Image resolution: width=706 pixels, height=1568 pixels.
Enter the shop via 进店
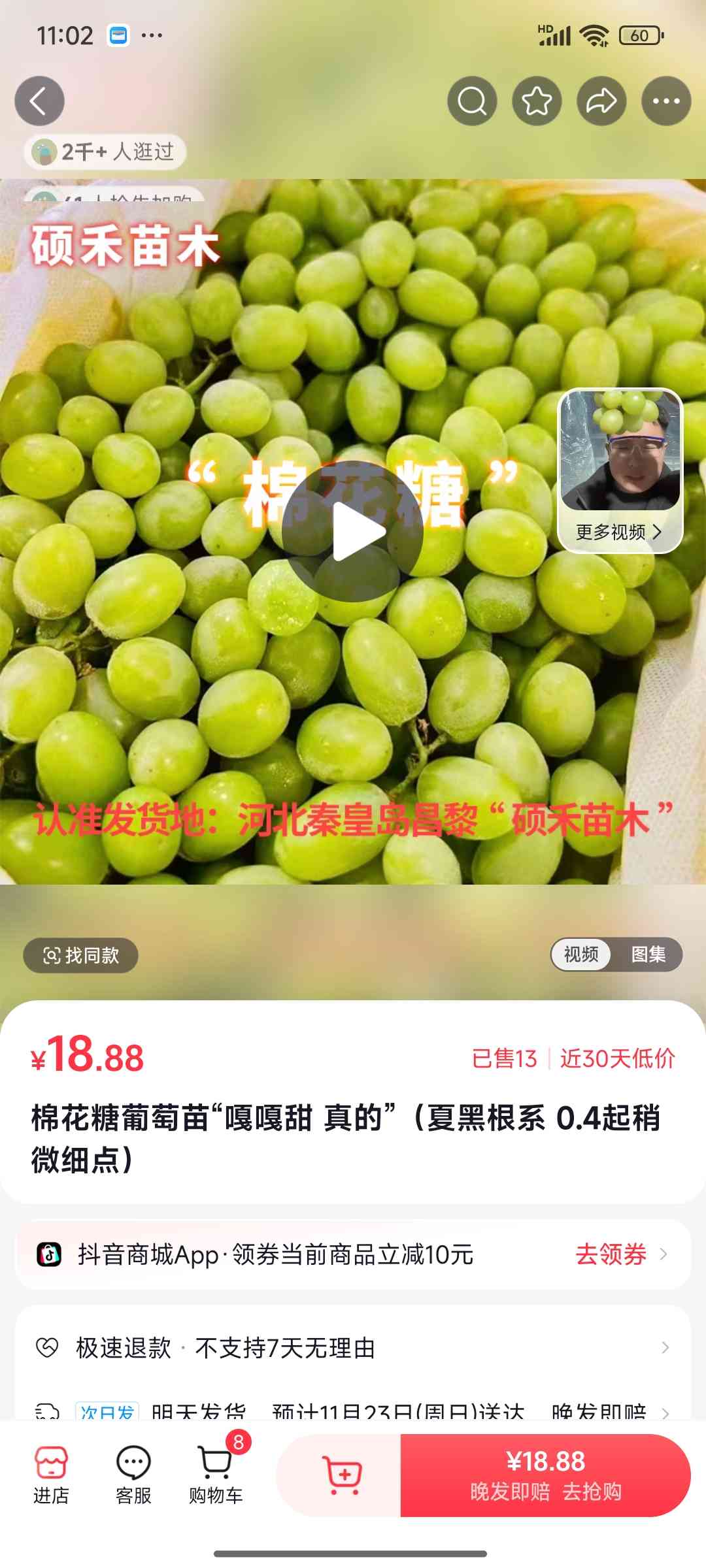click(51, 1475)
